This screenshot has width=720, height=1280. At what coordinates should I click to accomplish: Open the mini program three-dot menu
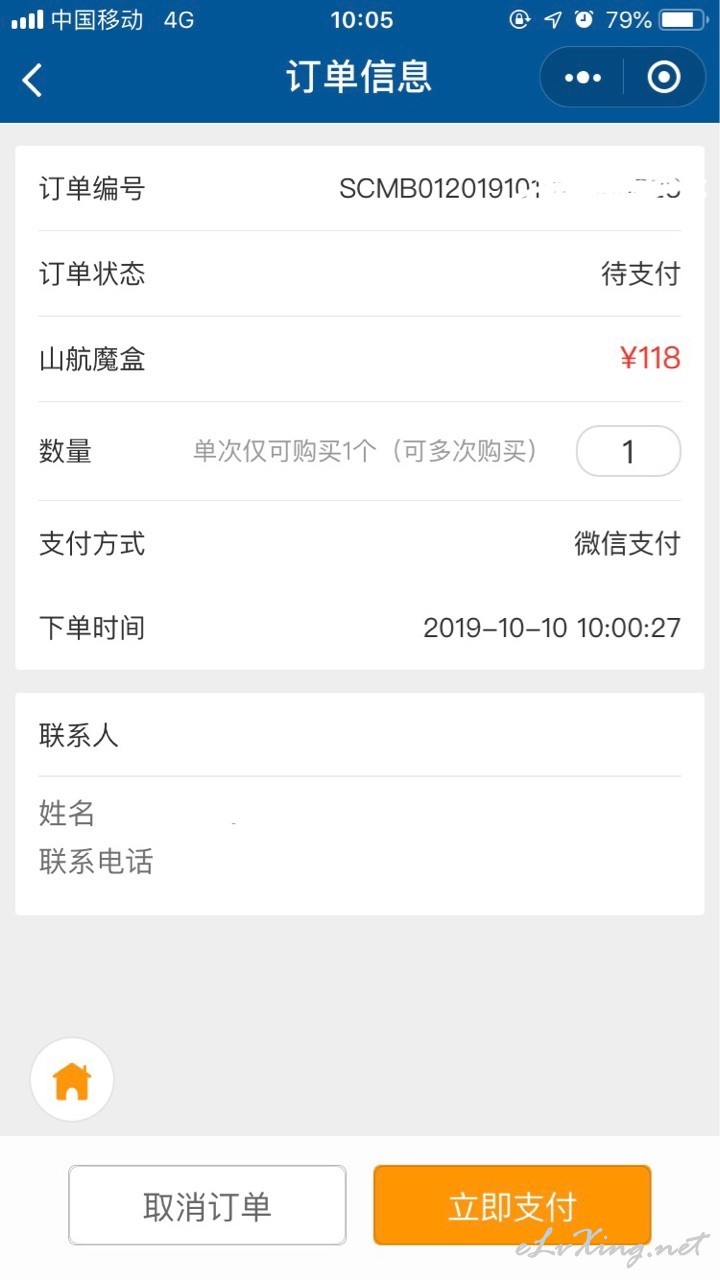[583, 77]
